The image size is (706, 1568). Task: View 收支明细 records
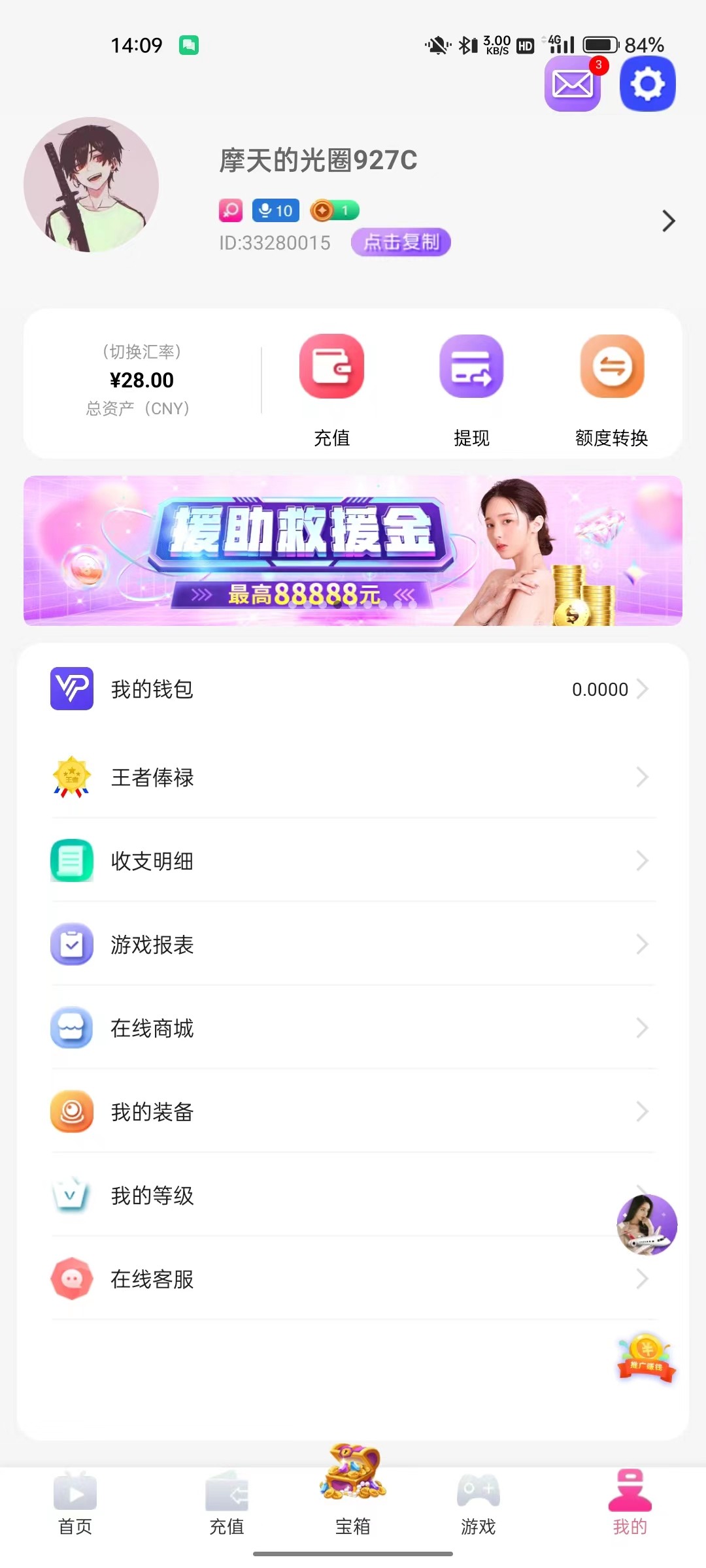pyautogui.click(x=353, y=861)
